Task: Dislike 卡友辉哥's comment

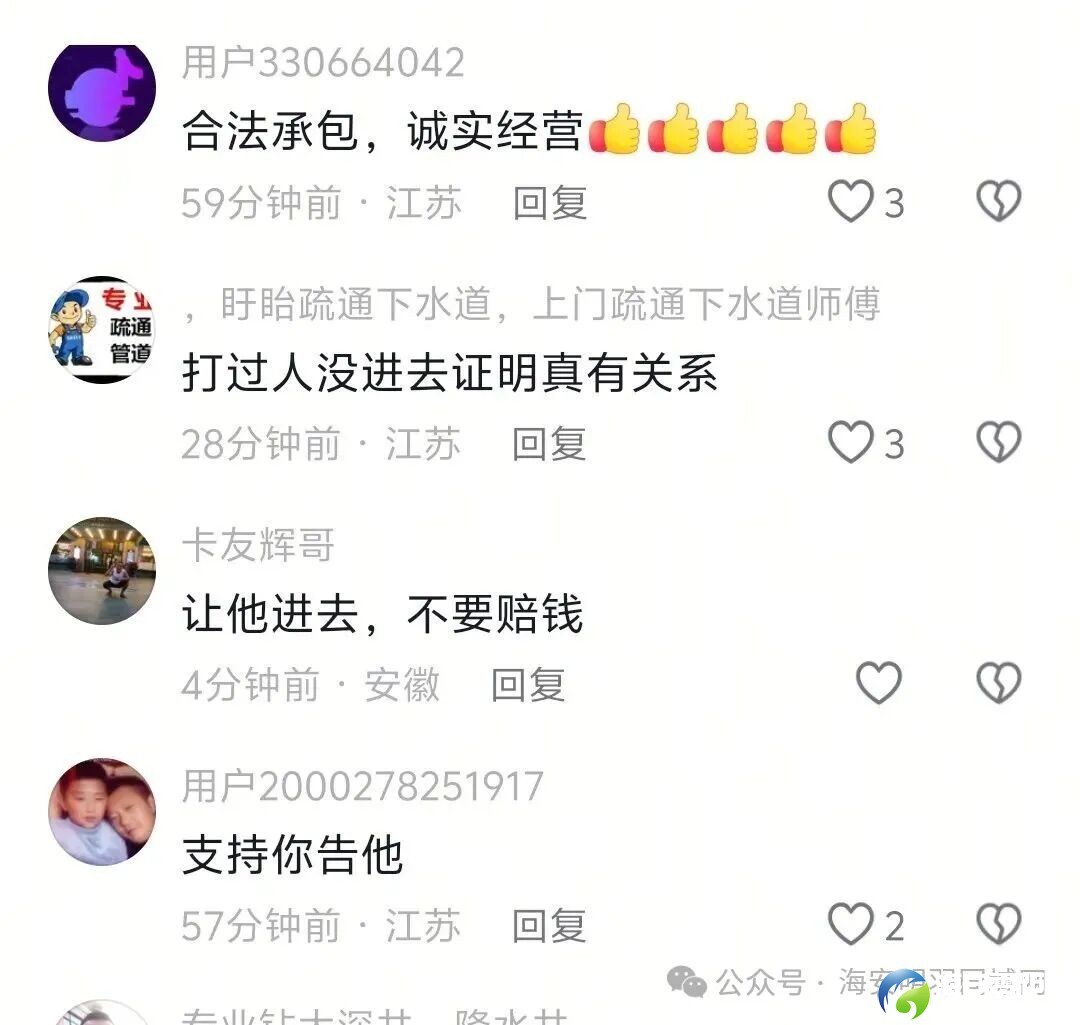Action: point(998,684)
